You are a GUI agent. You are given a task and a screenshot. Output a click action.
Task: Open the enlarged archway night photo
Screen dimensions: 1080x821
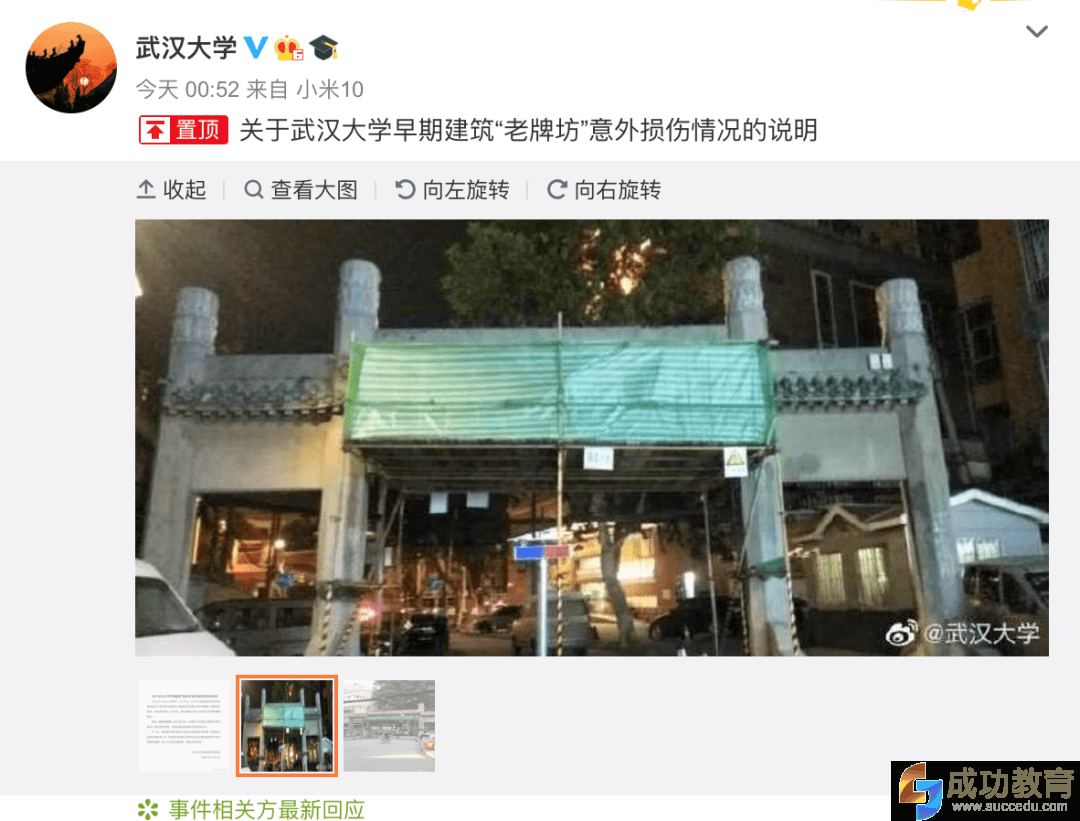pyautogui.click(x=592, y=437)
